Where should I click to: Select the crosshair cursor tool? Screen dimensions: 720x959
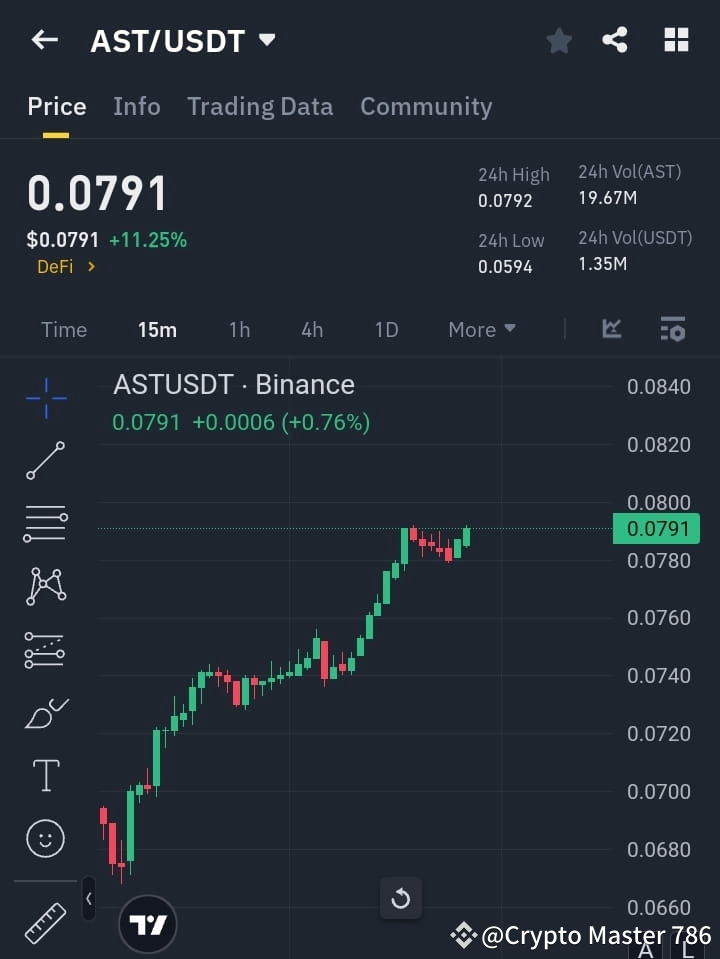(x=45, y=398)
